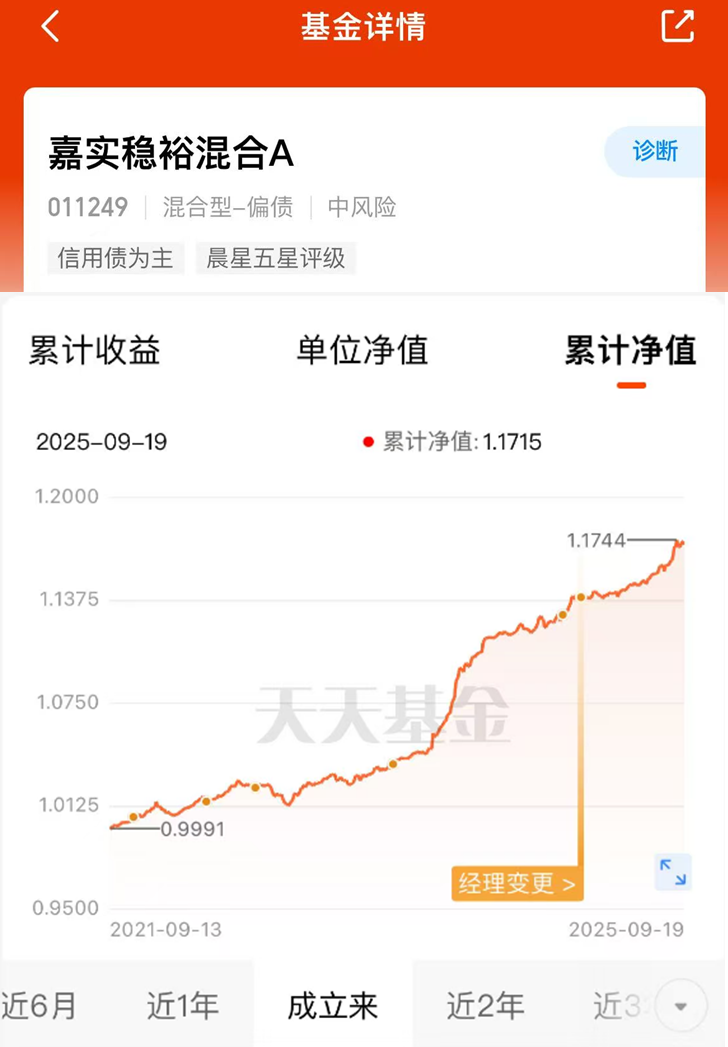Image resolution: width=728 pixels, height=1047 pixels.
Task: Open the 诊断 diagnosis button
Action: pos(655,151)
